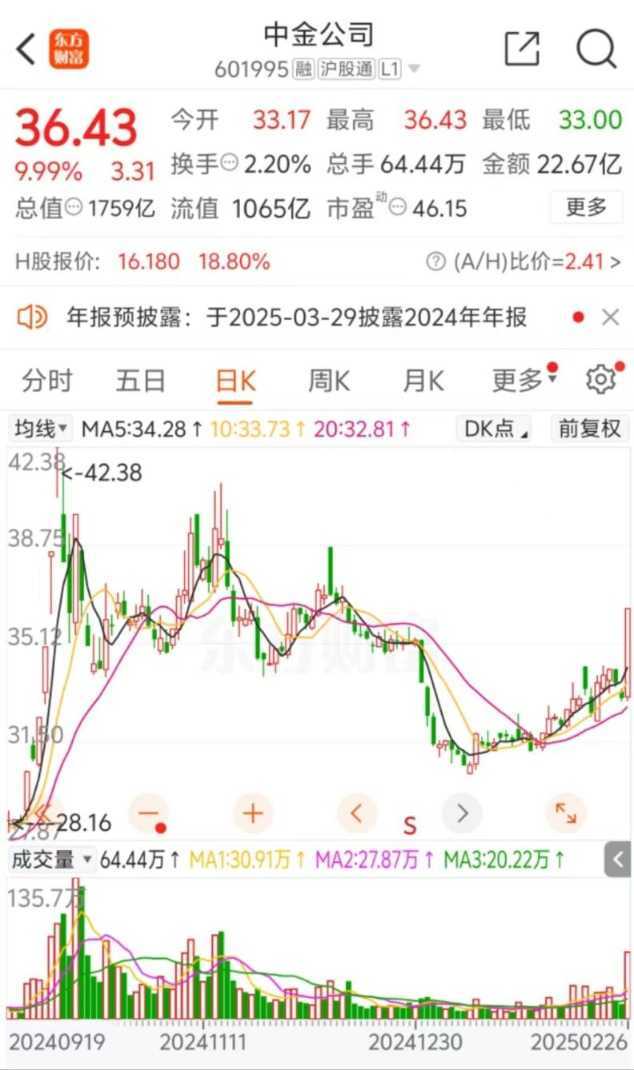Screen dimensions: 634x1070
Task: Open chart settings gear
Action: pos(600,380)
